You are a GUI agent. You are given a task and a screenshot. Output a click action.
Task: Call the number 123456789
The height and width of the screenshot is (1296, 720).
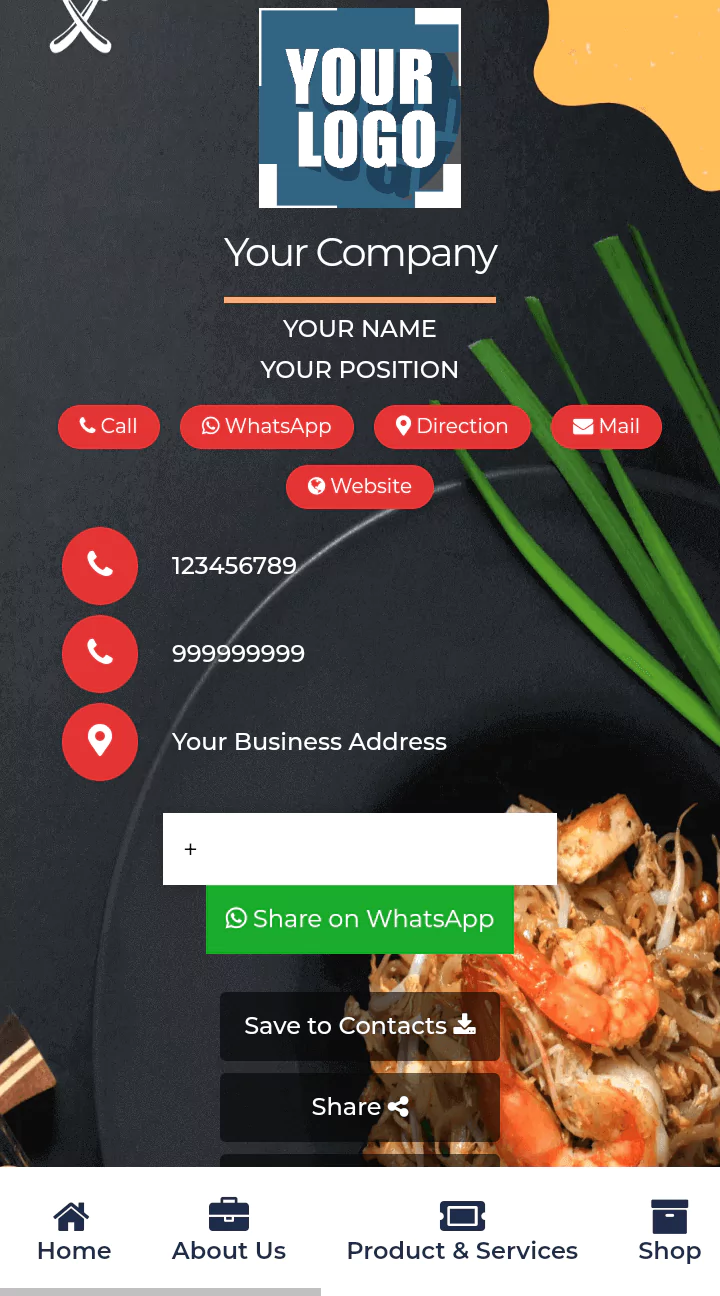[x=234, y=566]
